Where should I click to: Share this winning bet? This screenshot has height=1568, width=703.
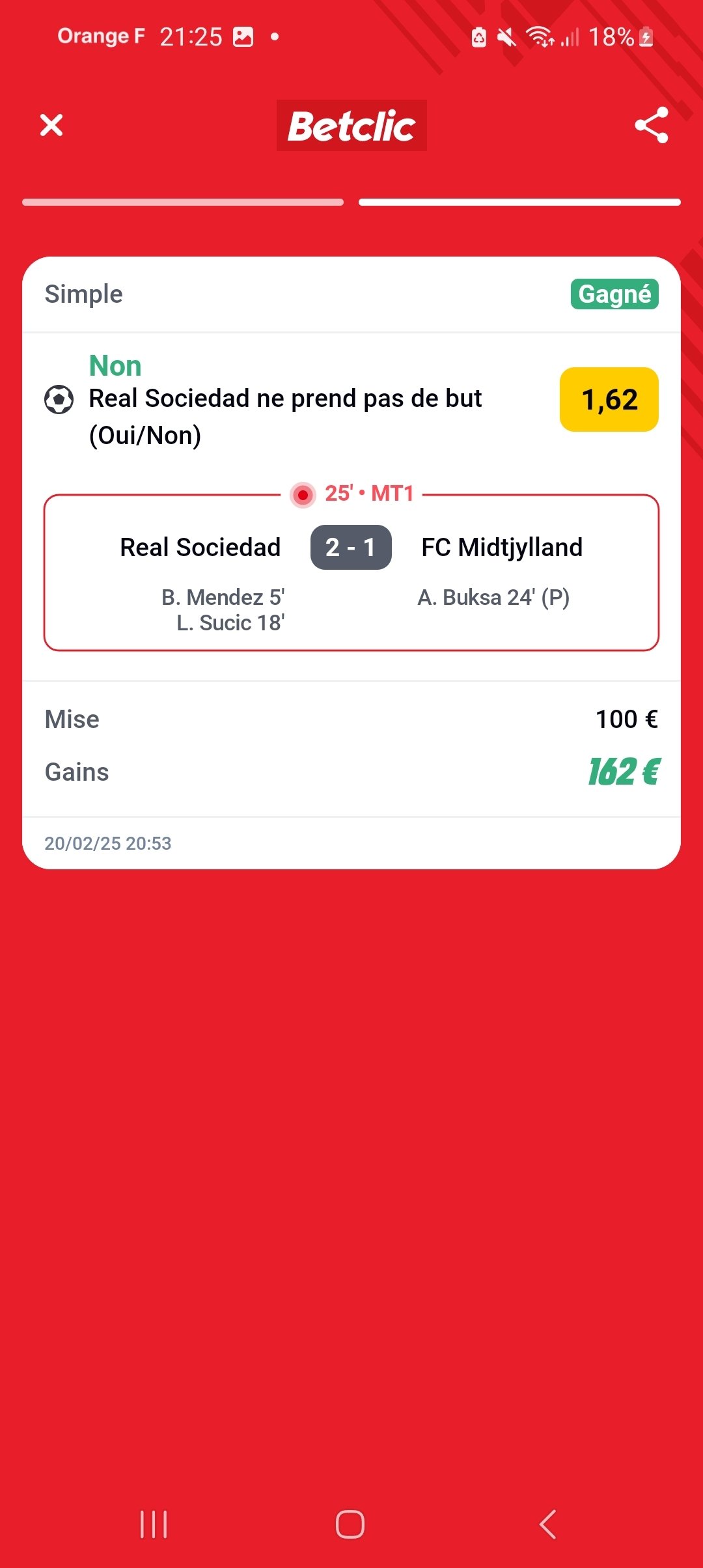tap(652, 125)
